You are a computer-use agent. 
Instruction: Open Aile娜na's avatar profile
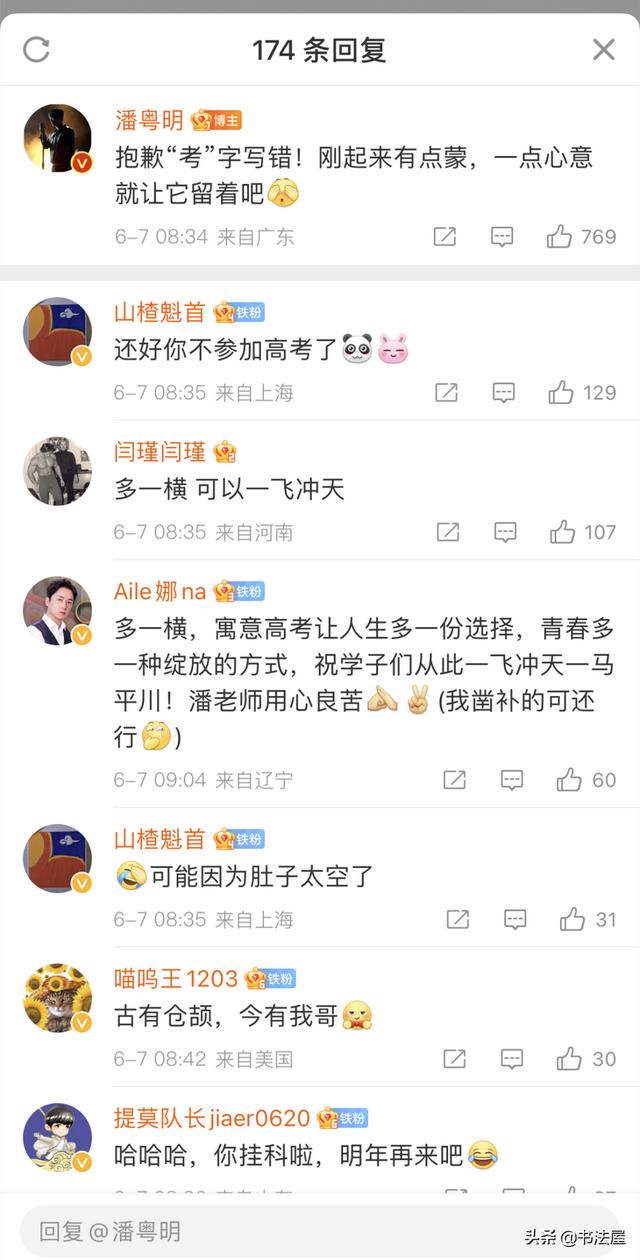[x=57, y=611]
